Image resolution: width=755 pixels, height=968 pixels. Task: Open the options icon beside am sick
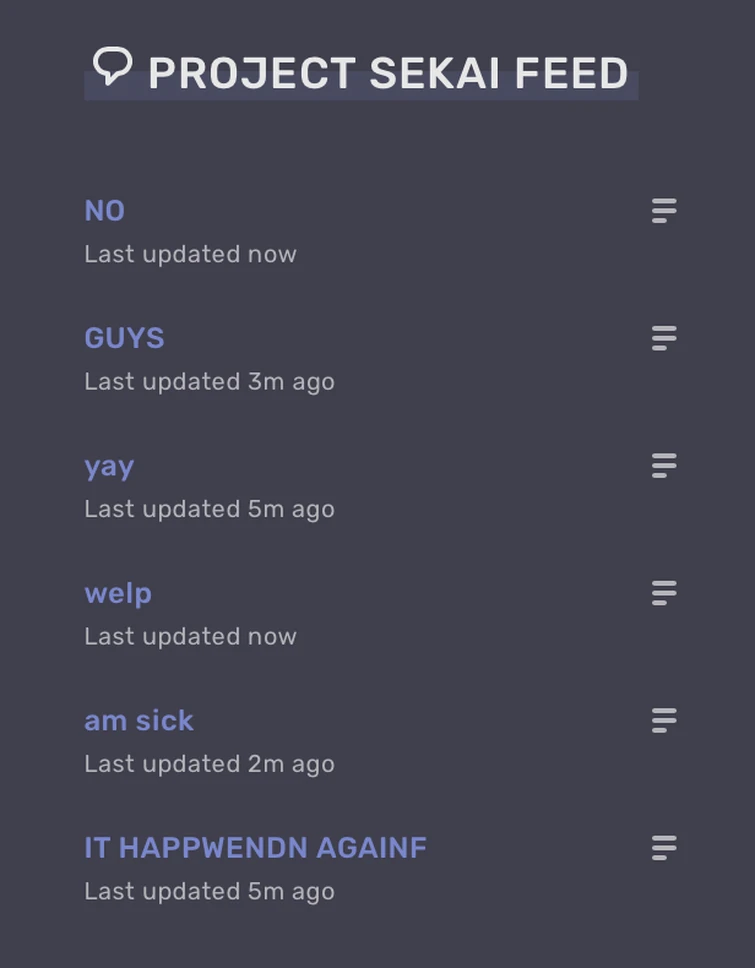(x=663, y=720)
